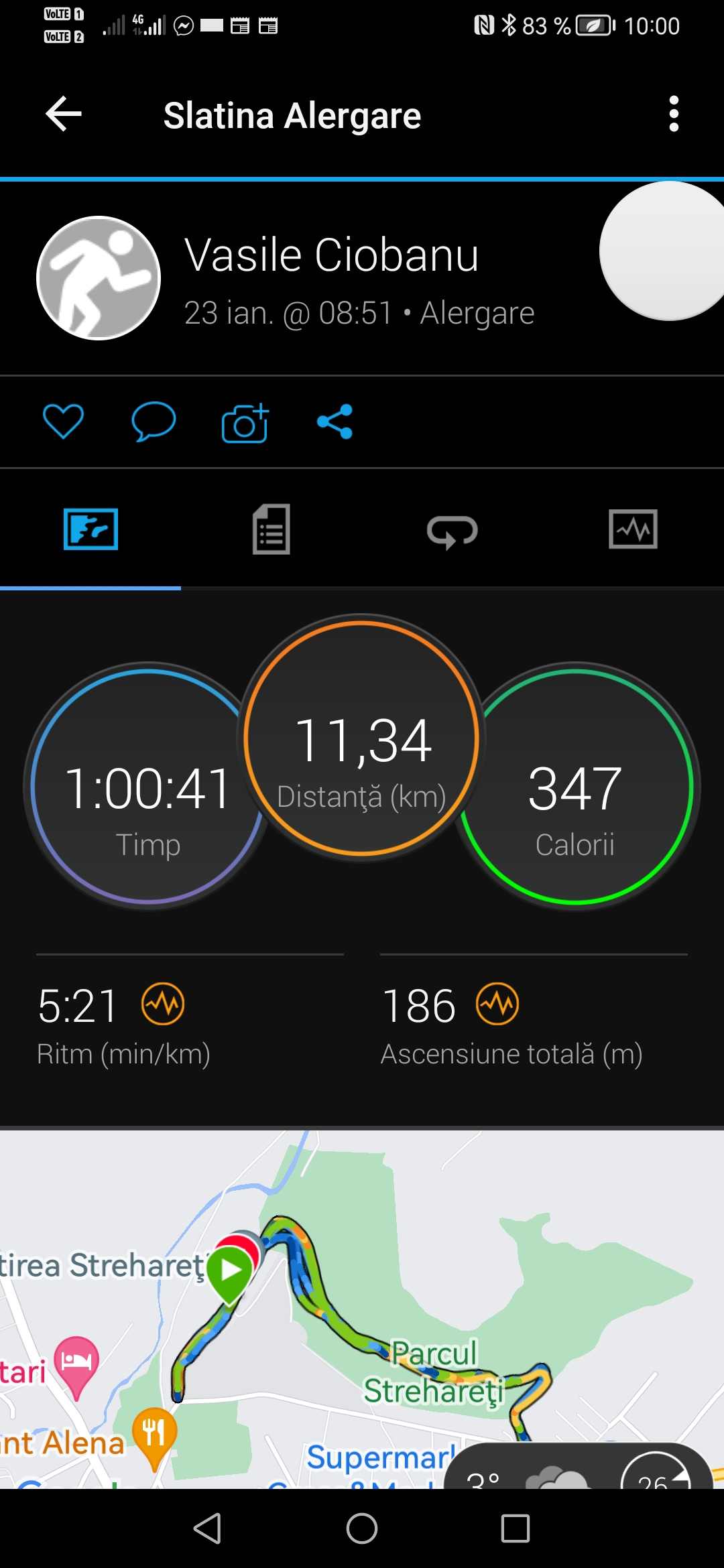
Task: Go back from Slatina Alergare activity
Action: click(64, 114)
